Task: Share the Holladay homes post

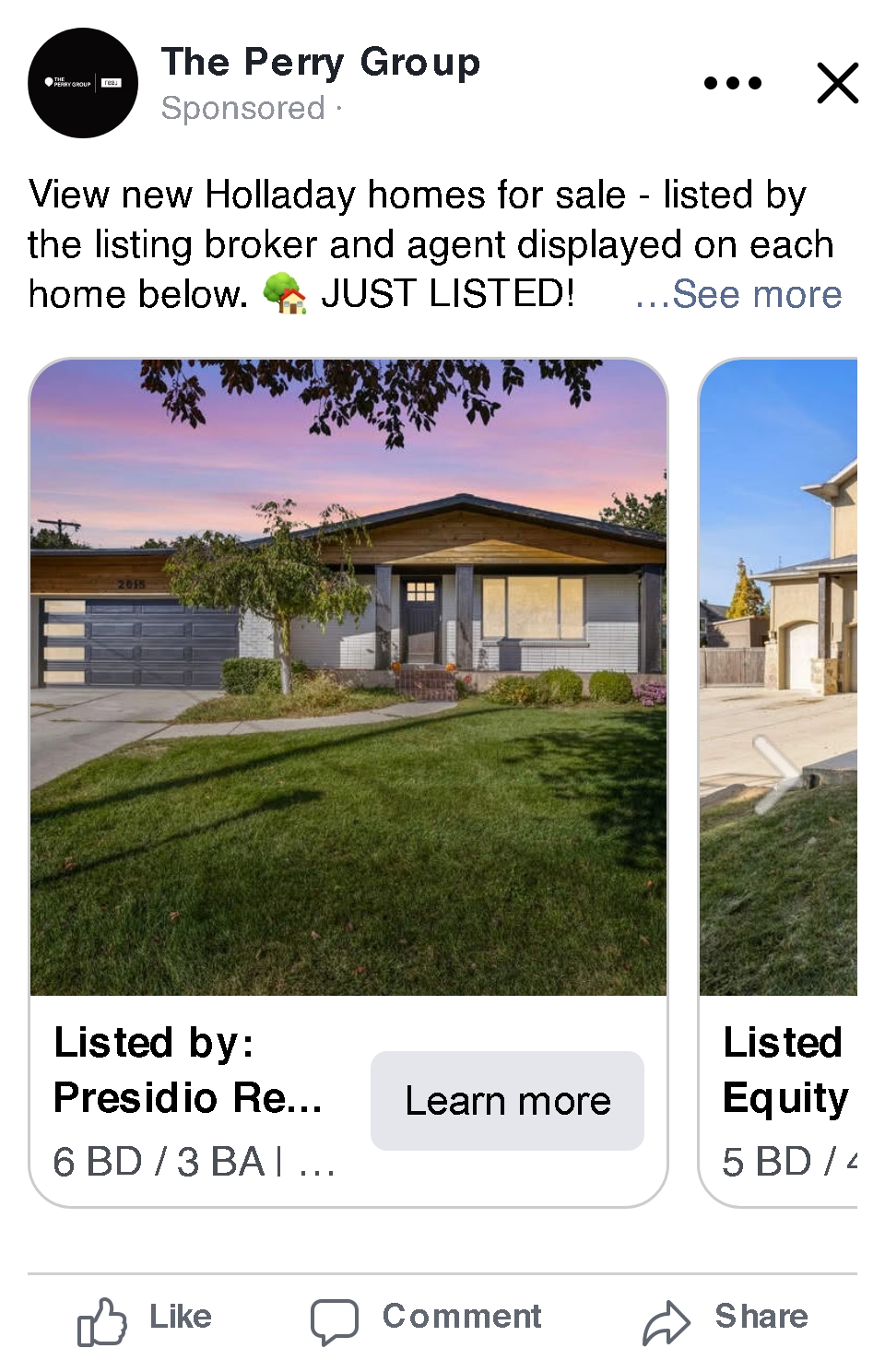Action: click(x=726, y=1319)
